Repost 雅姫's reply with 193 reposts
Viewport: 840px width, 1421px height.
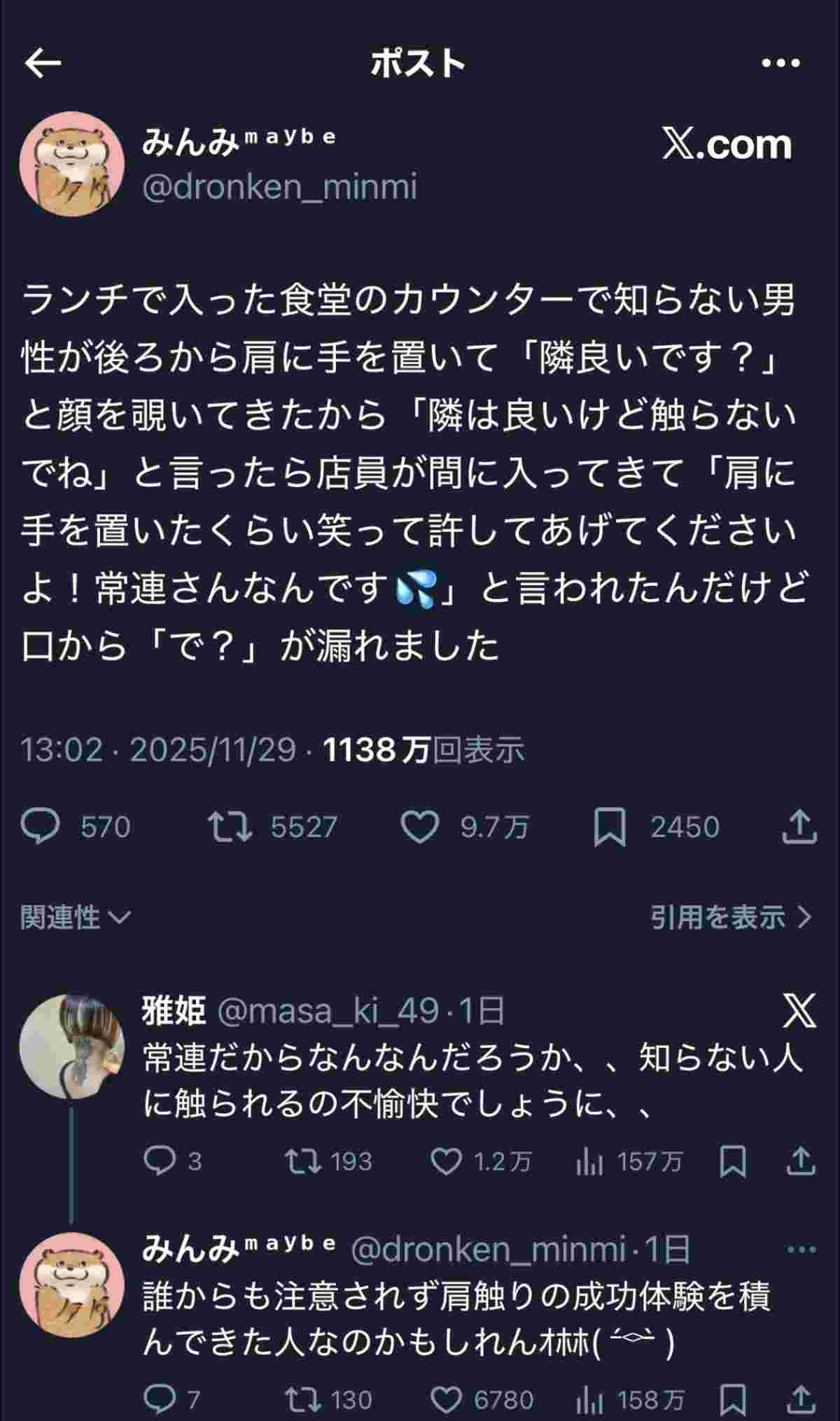303,1162
